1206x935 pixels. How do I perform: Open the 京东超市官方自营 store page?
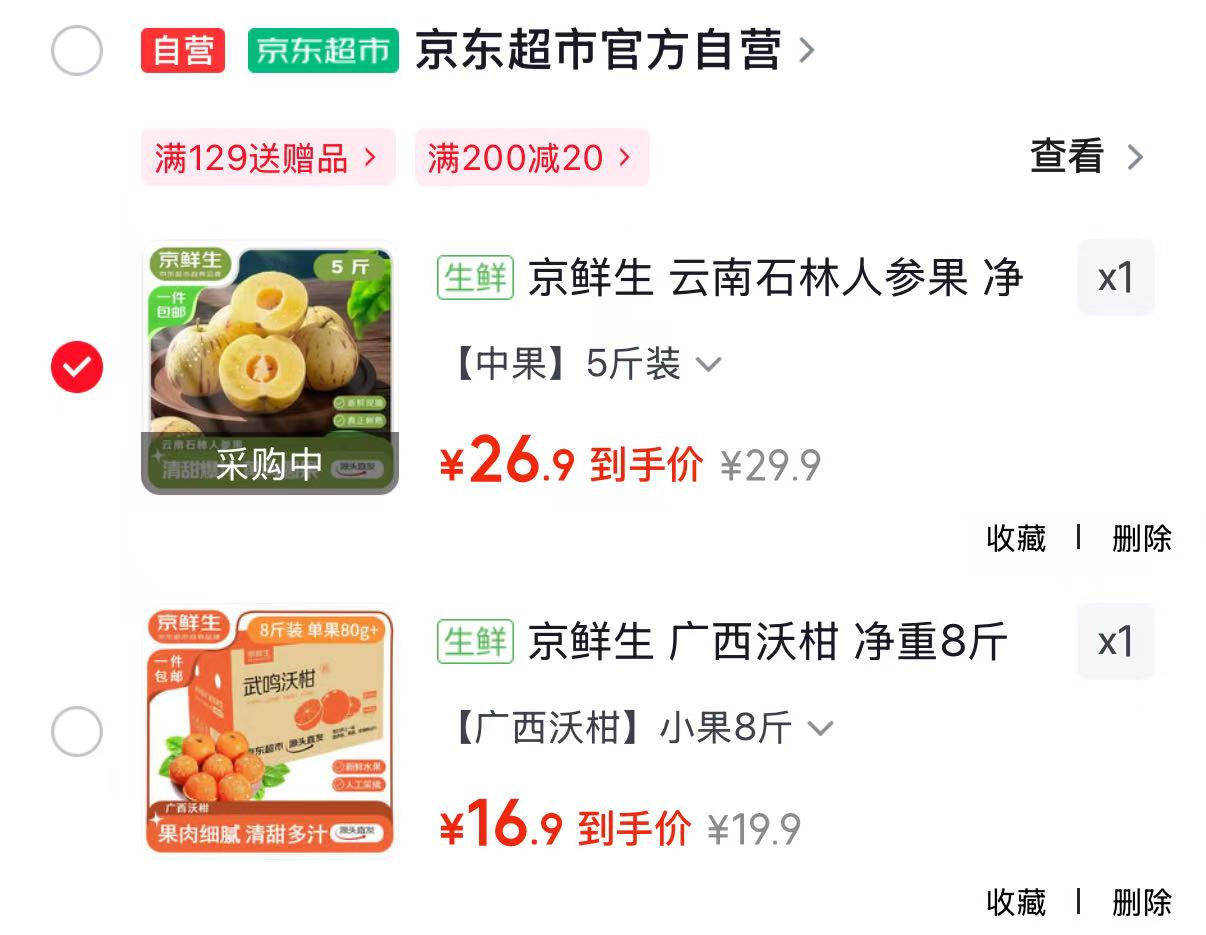pos(598,50)
